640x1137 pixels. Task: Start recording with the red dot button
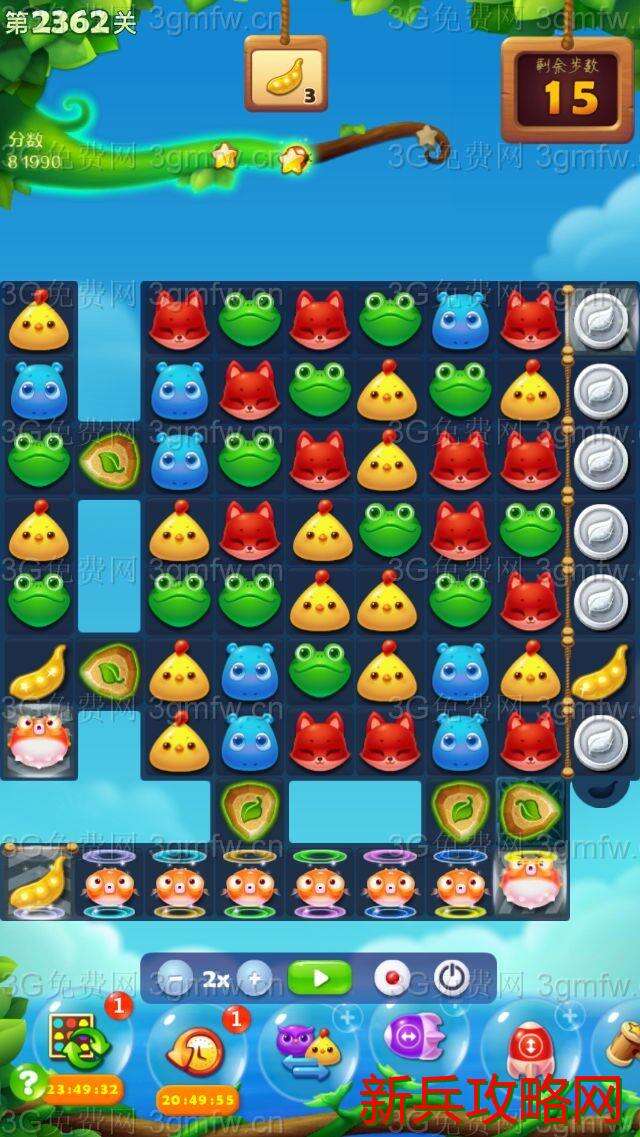[x=391, y=978]
